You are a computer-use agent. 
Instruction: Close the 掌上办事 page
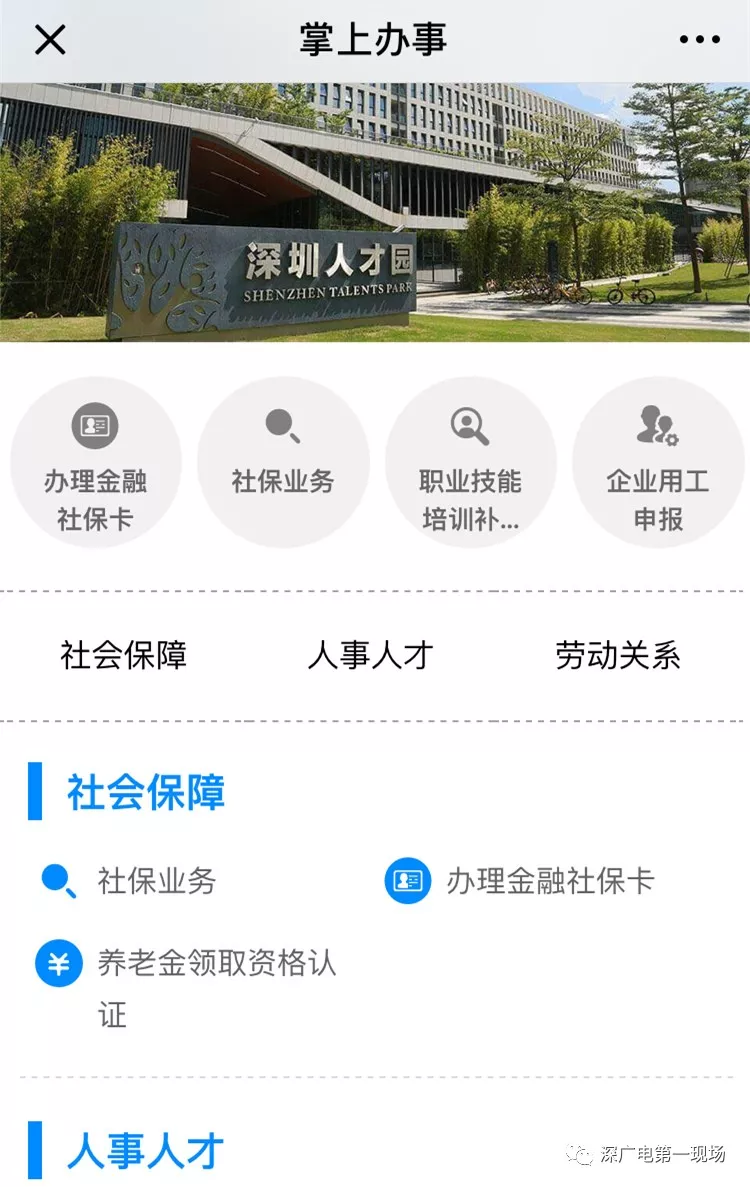(x=50, y=40)
